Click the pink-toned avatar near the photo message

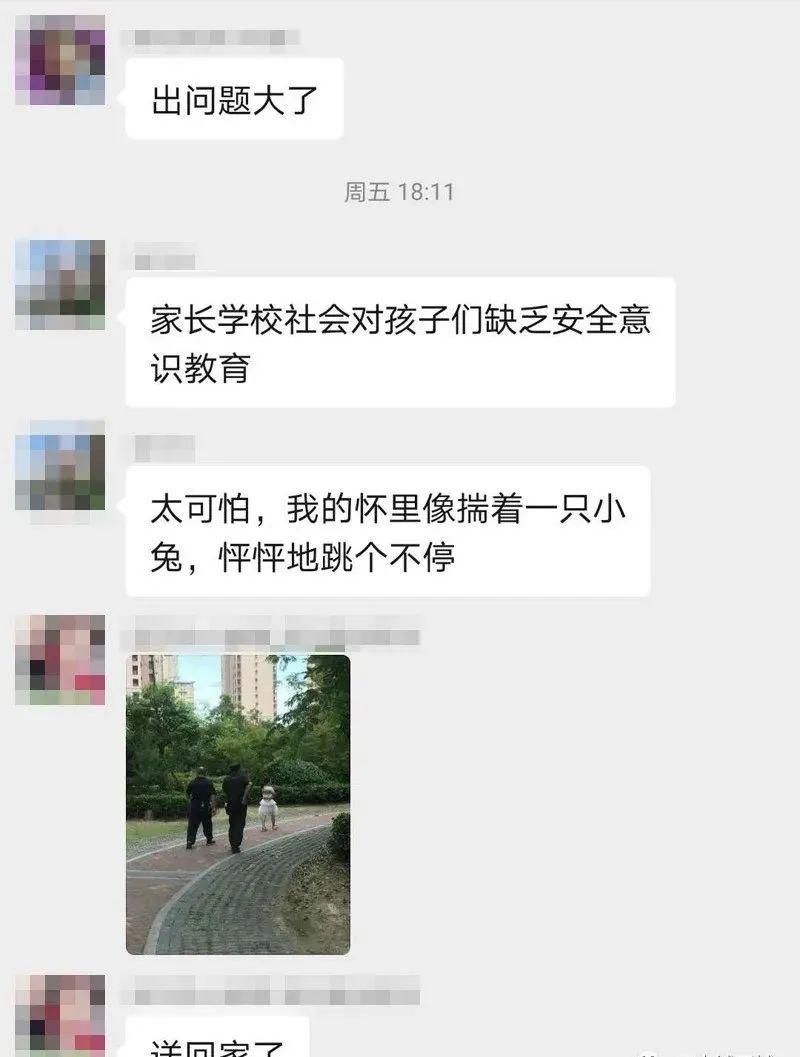60,660
